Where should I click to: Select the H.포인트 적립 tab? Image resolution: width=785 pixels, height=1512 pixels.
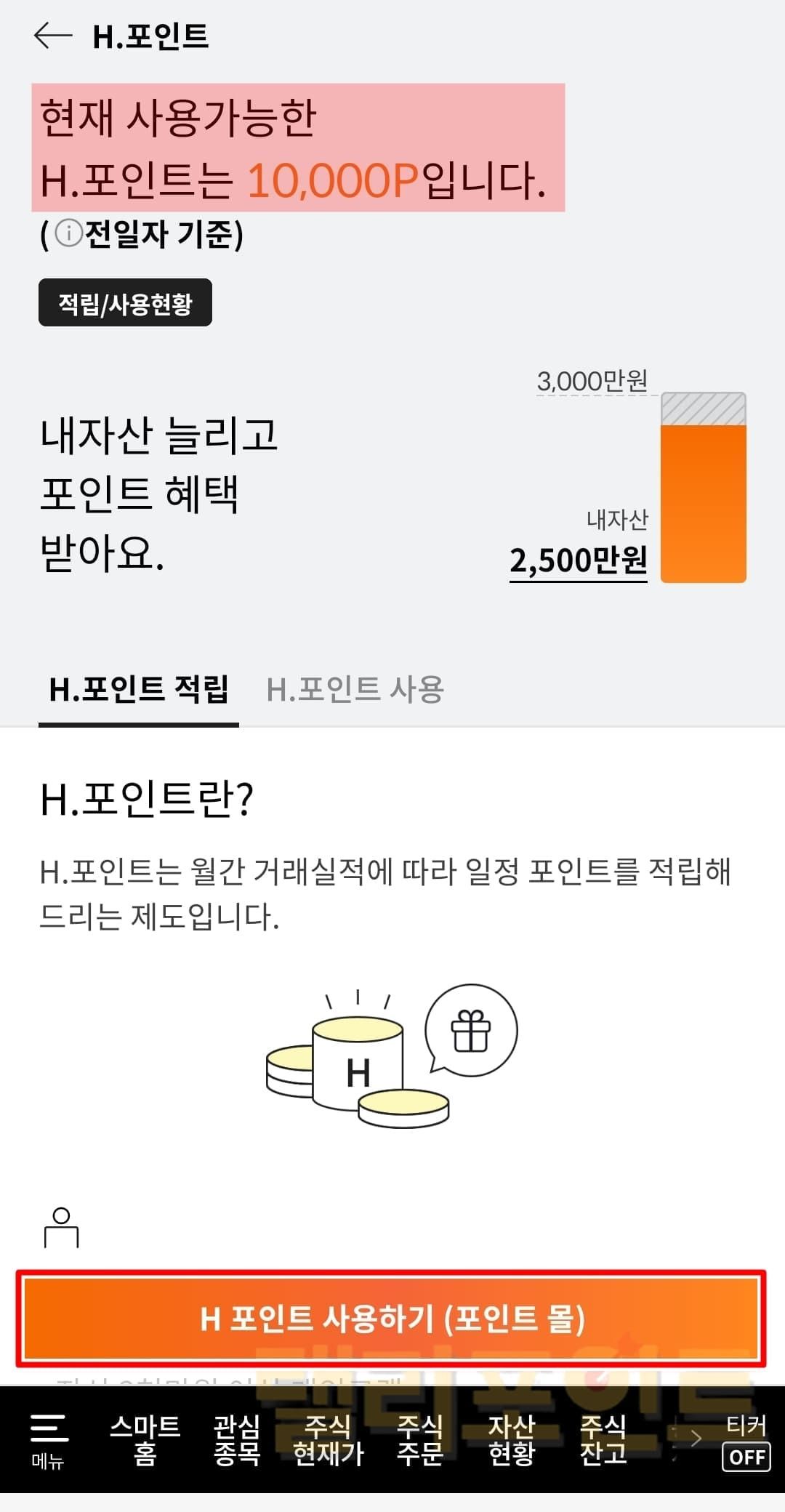click(x=139, y=689)
